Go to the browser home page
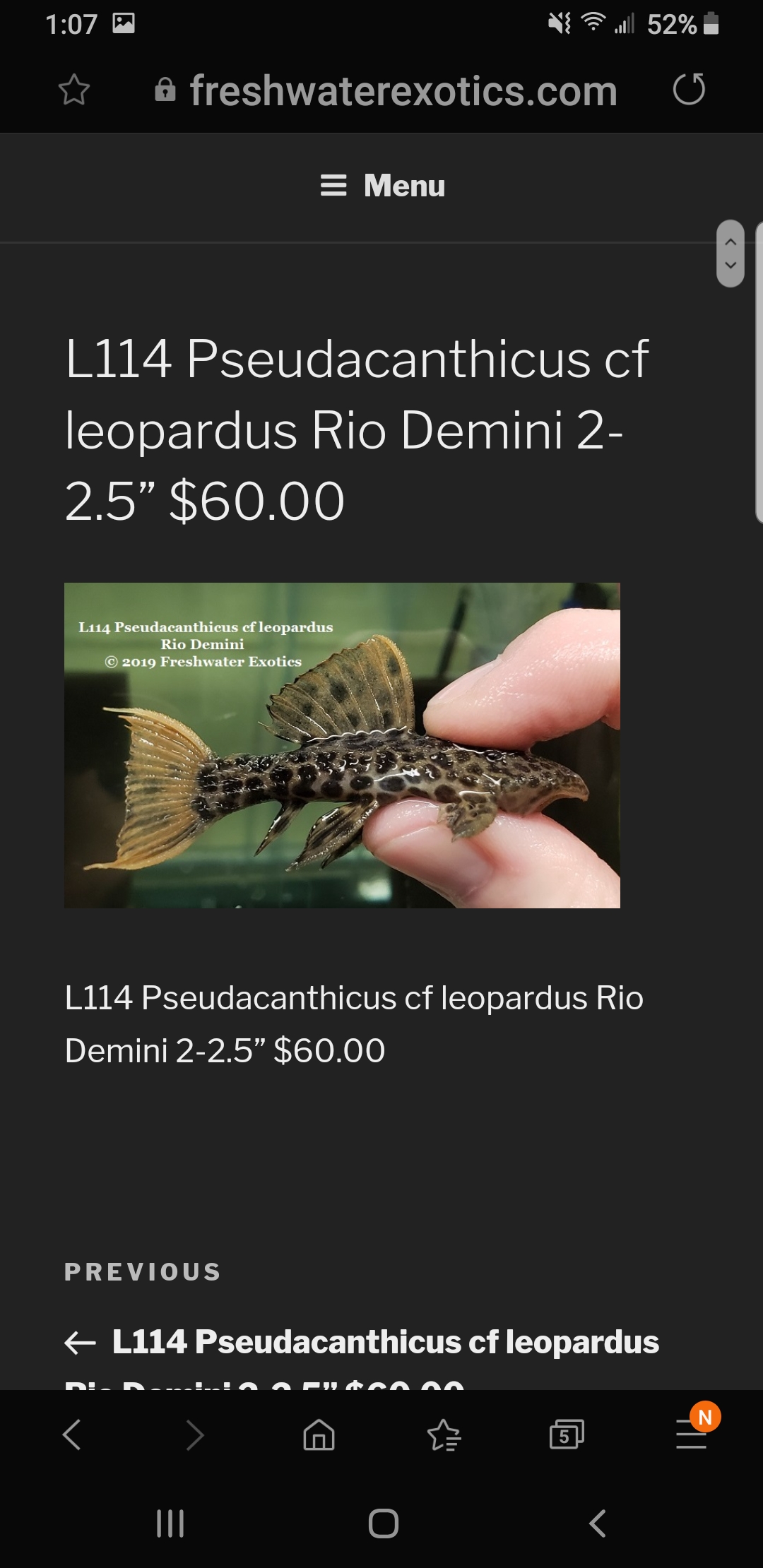Viewport: 763px width, 1568px height. click(x=319, y=1435)
